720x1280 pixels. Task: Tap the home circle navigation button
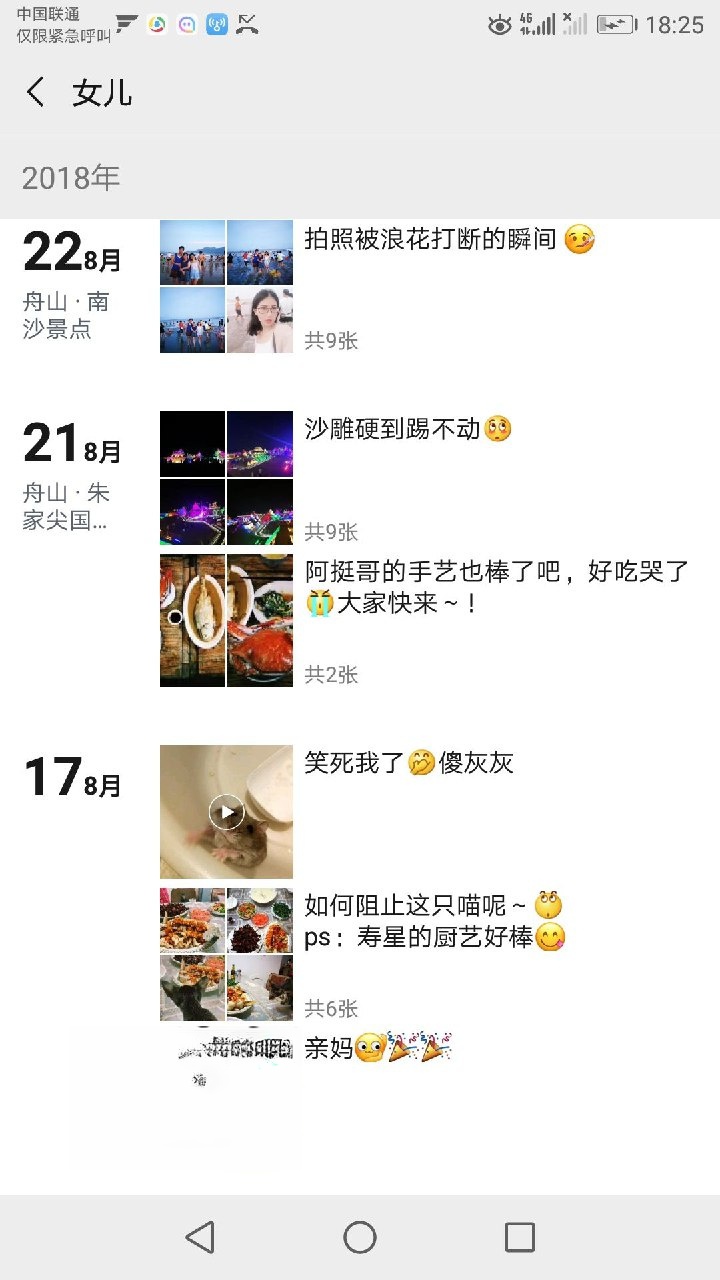360,1236
